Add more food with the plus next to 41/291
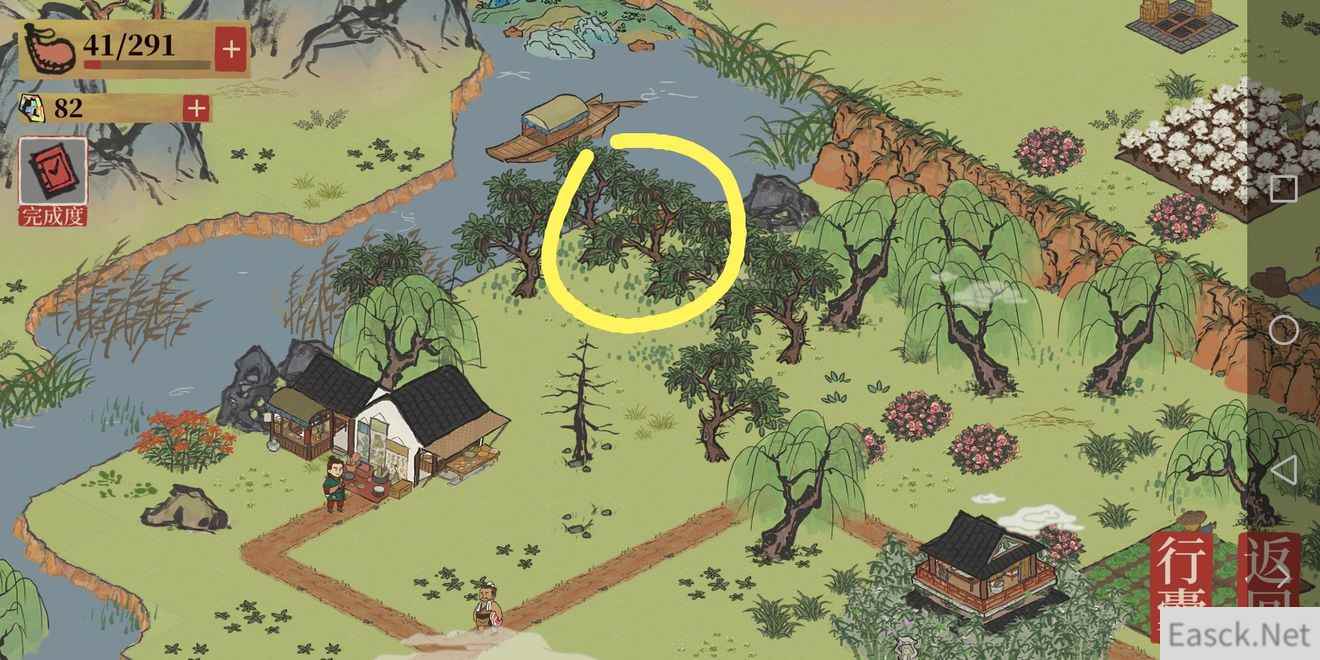1320x660 pixels. tap(231, 49)
